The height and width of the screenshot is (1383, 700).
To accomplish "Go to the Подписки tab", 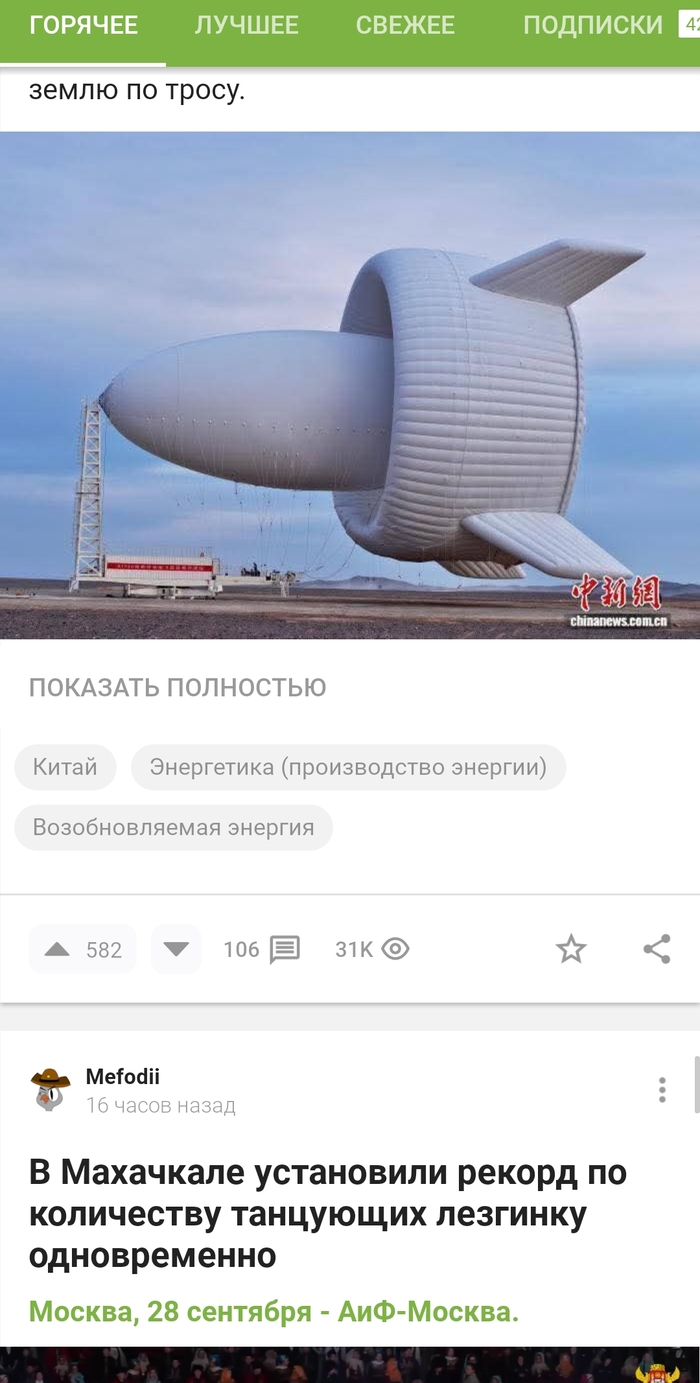I will coord(592,26).
